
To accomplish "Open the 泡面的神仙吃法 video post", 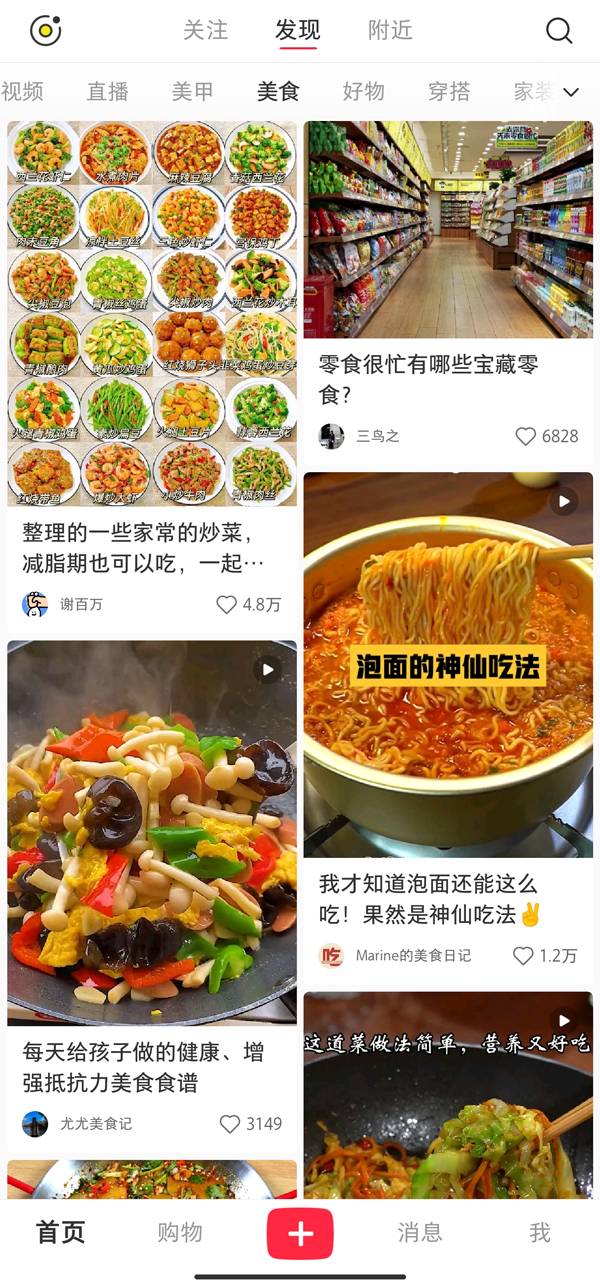I will click(x=448, y=664).
